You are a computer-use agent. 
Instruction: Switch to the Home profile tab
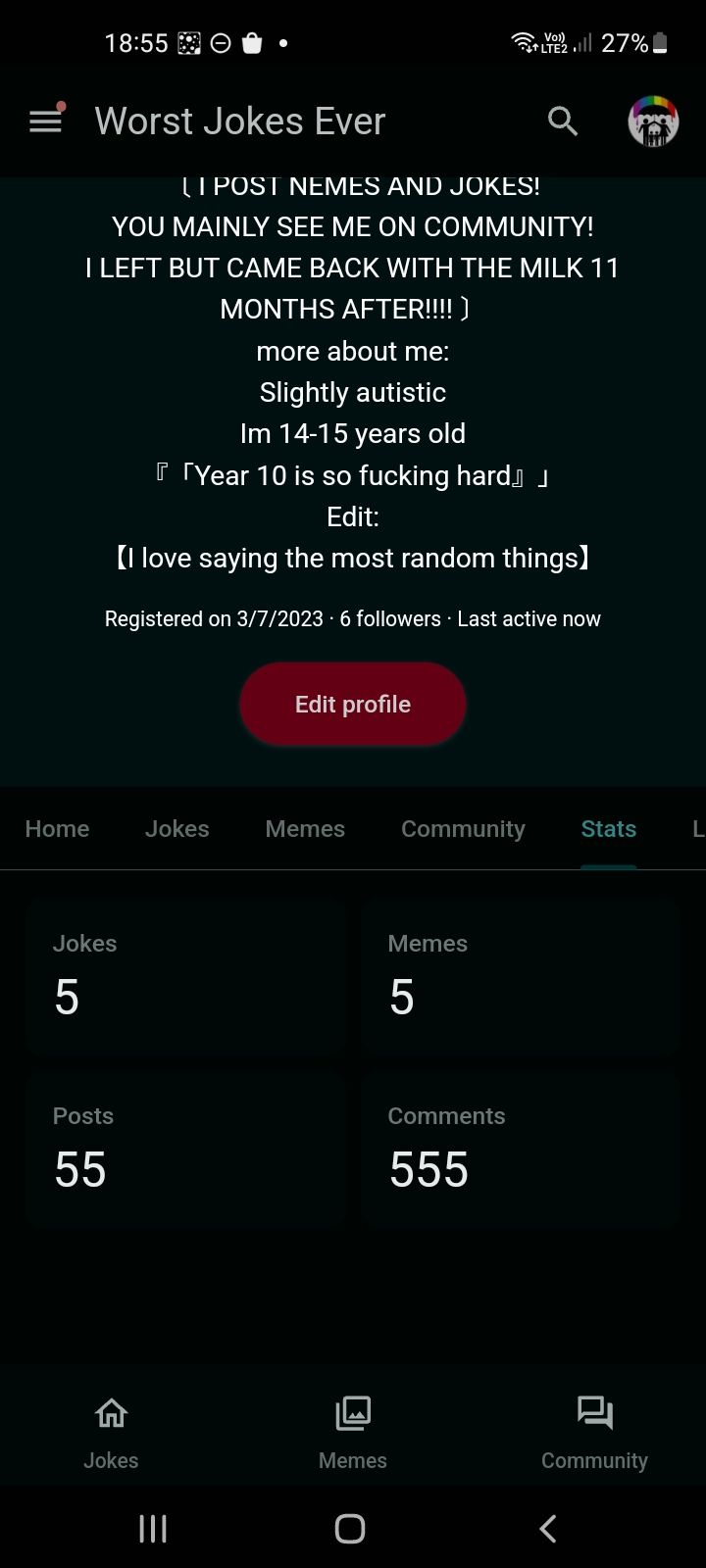[x=57, y=829]
